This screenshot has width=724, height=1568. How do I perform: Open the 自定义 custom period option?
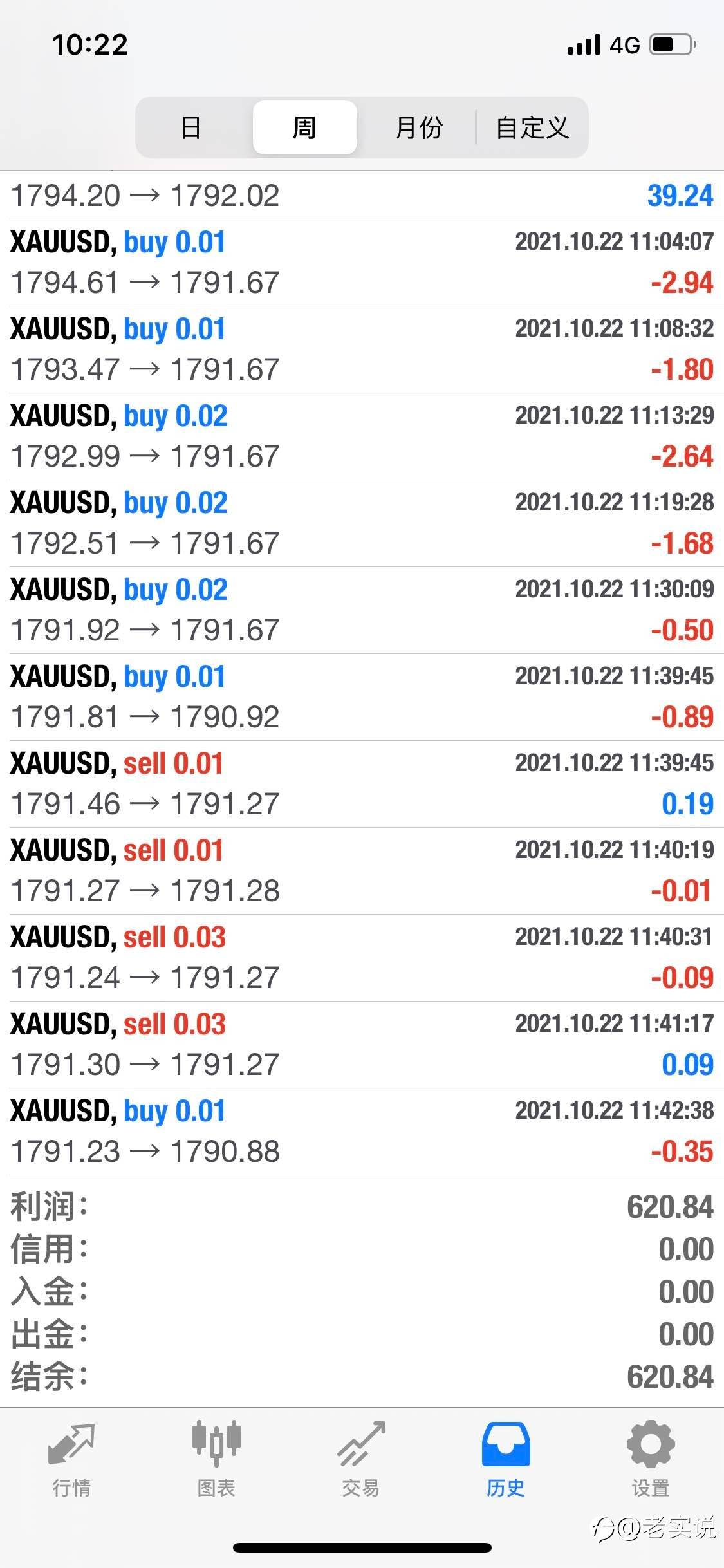pos(532,127)
